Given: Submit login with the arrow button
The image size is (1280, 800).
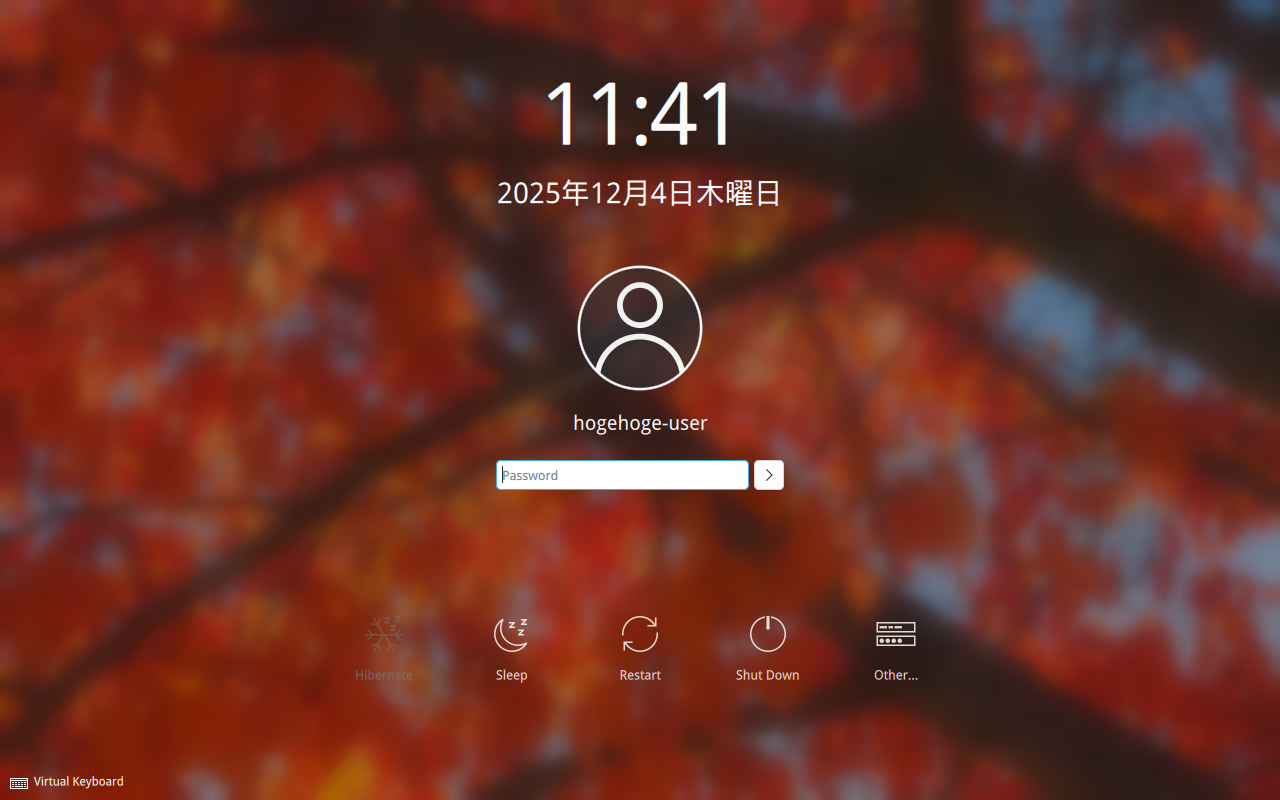Looking at the screenshot, I should (x=768, y=475).
